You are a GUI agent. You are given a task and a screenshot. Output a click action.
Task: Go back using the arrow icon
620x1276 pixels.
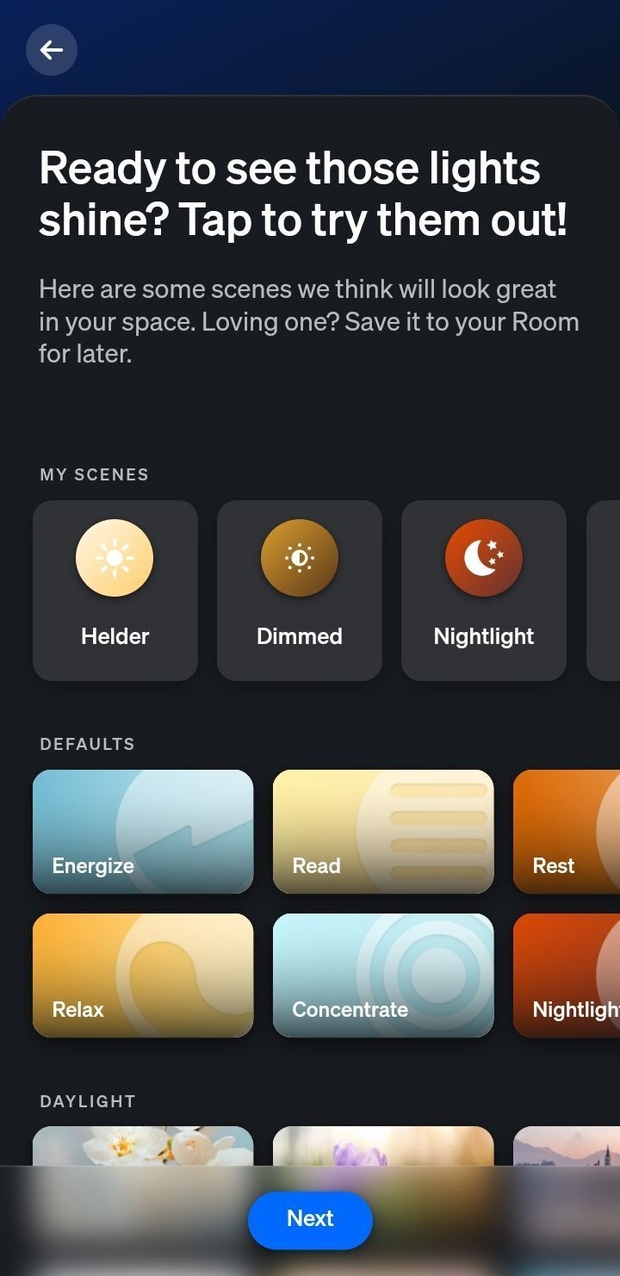[x=51, y=50]
